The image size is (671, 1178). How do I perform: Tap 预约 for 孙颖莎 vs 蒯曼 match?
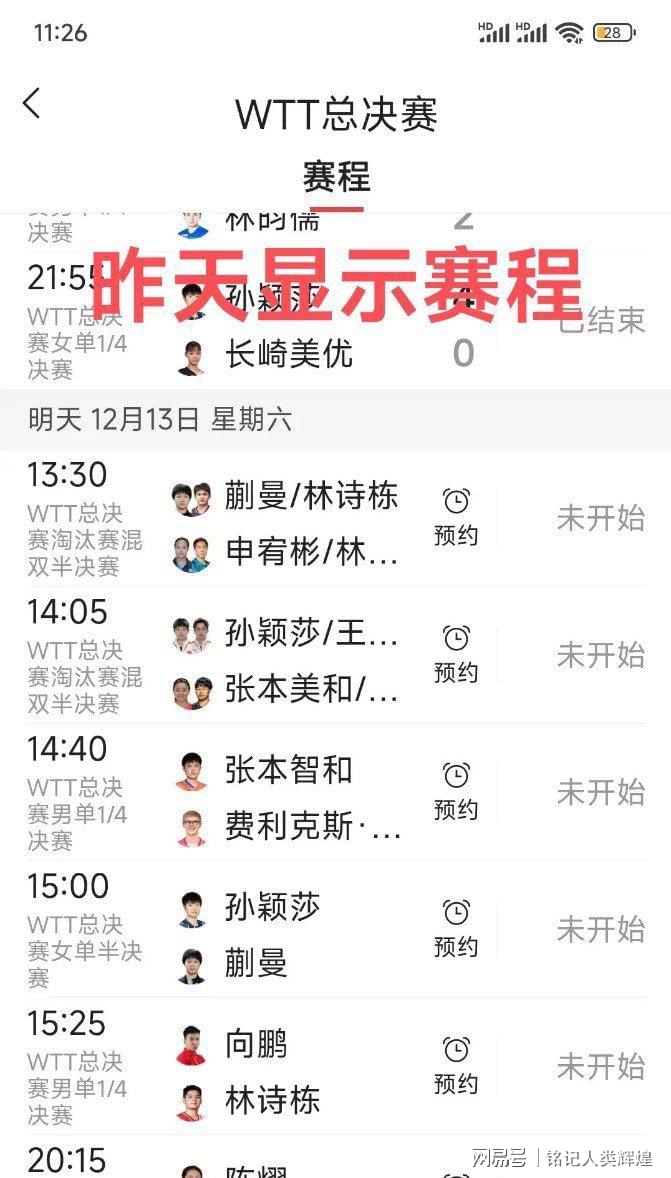coord(456,928)
